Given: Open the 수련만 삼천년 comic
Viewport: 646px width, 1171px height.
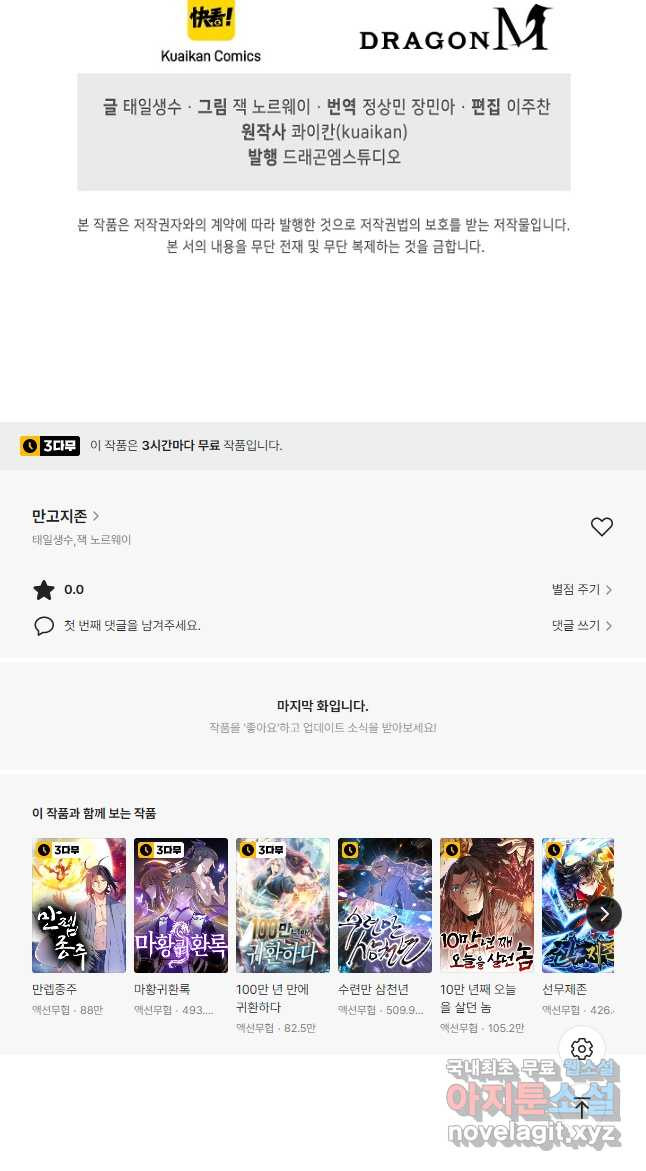Looking at the screenshot, I should coord(385,905).
